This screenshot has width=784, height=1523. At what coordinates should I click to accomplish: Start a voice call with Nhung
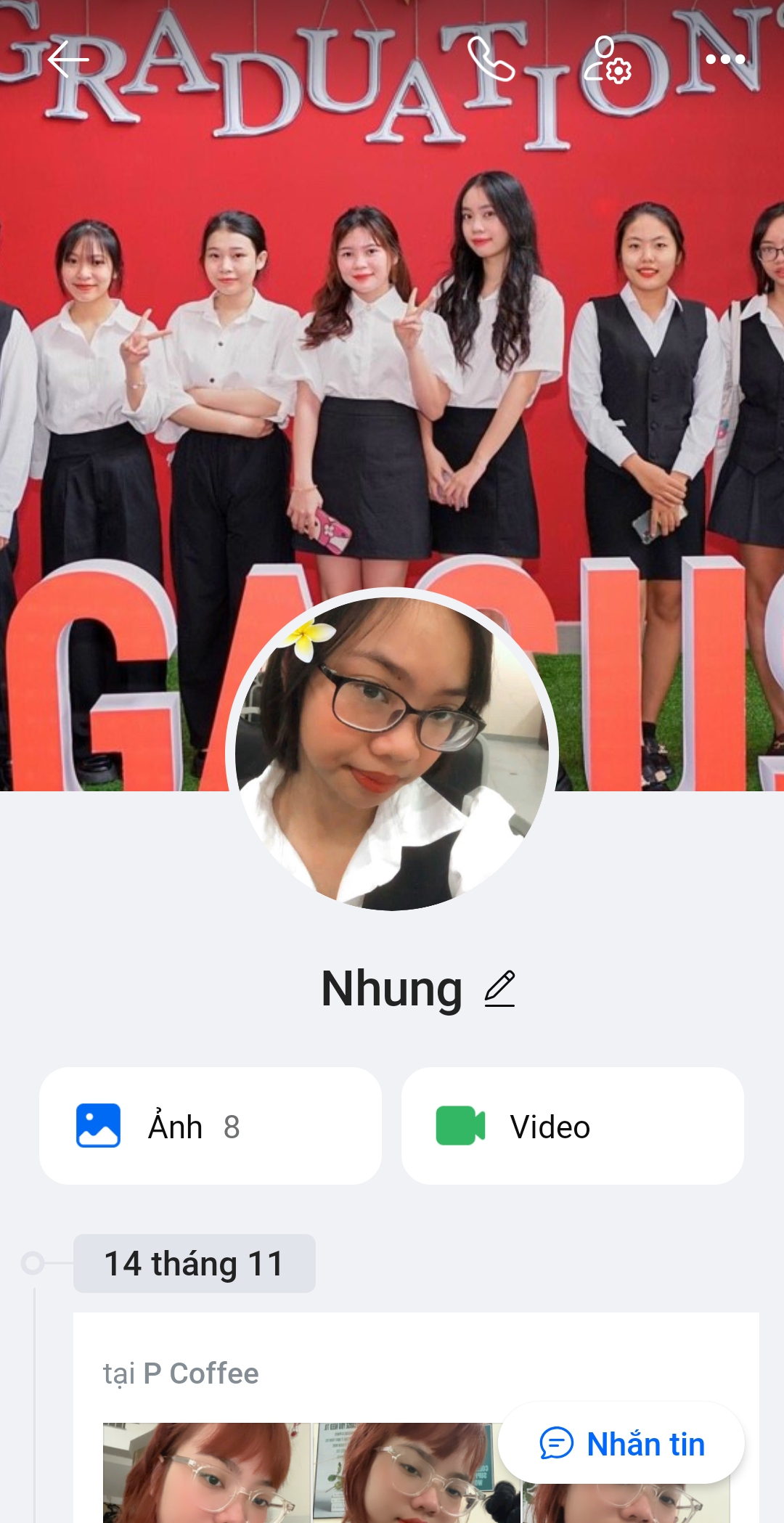[x=491, y=59]
